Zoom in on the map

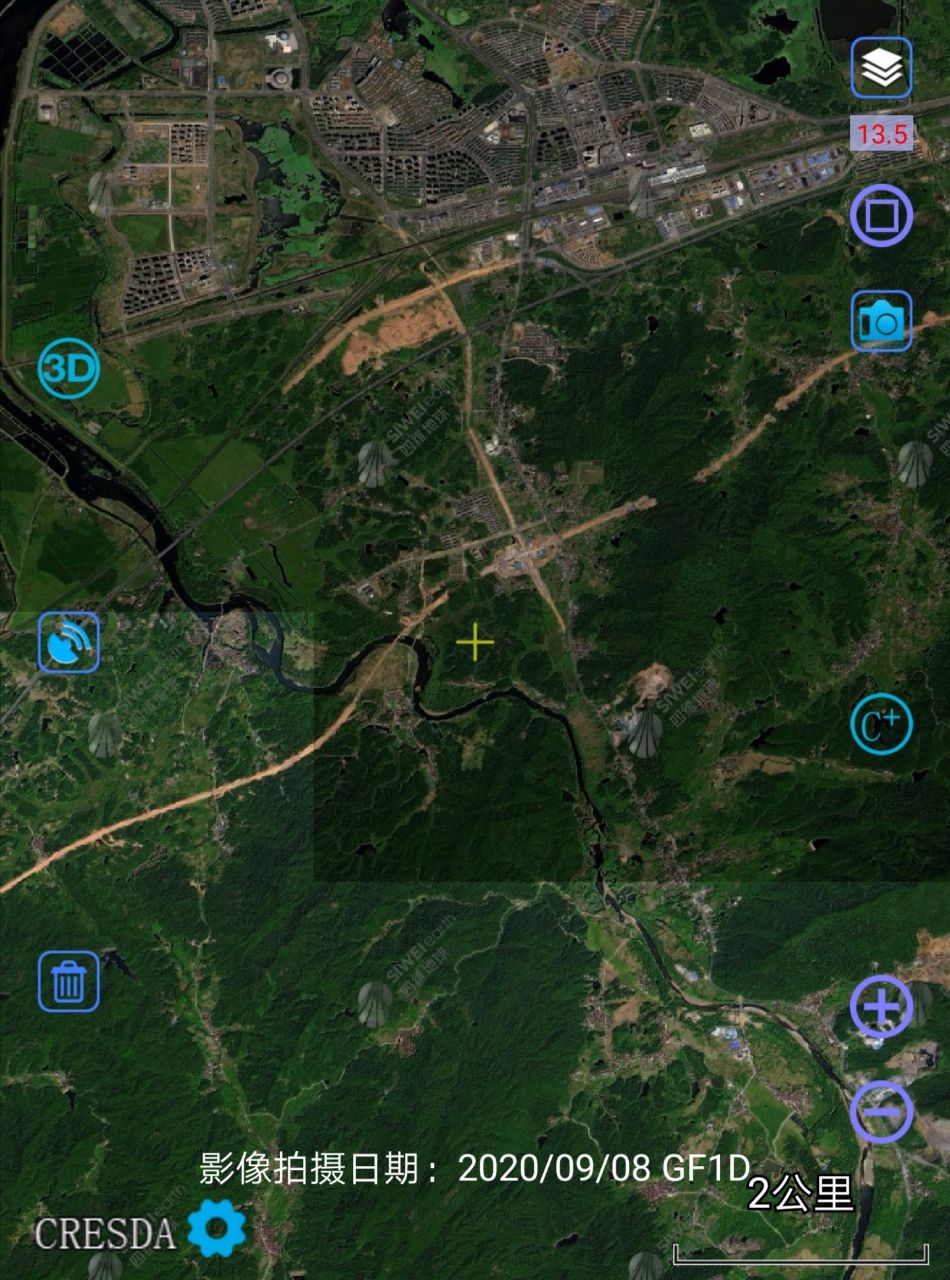881,1007
